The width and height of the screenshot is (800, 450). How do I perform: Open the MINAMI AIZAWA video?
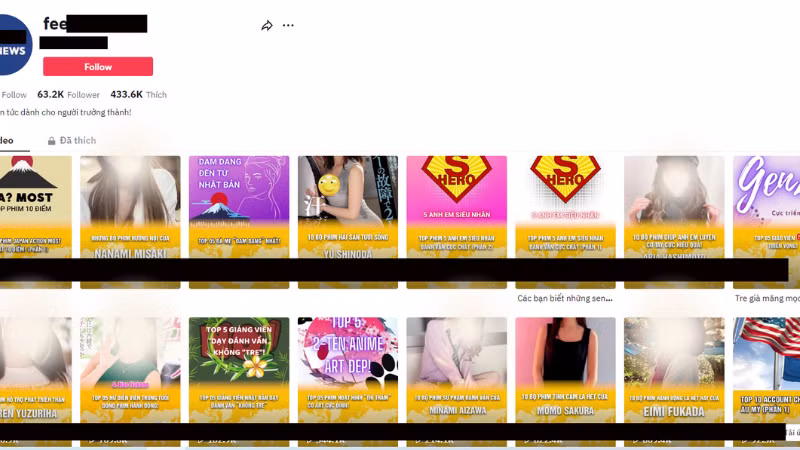click(x=456, y=375)
